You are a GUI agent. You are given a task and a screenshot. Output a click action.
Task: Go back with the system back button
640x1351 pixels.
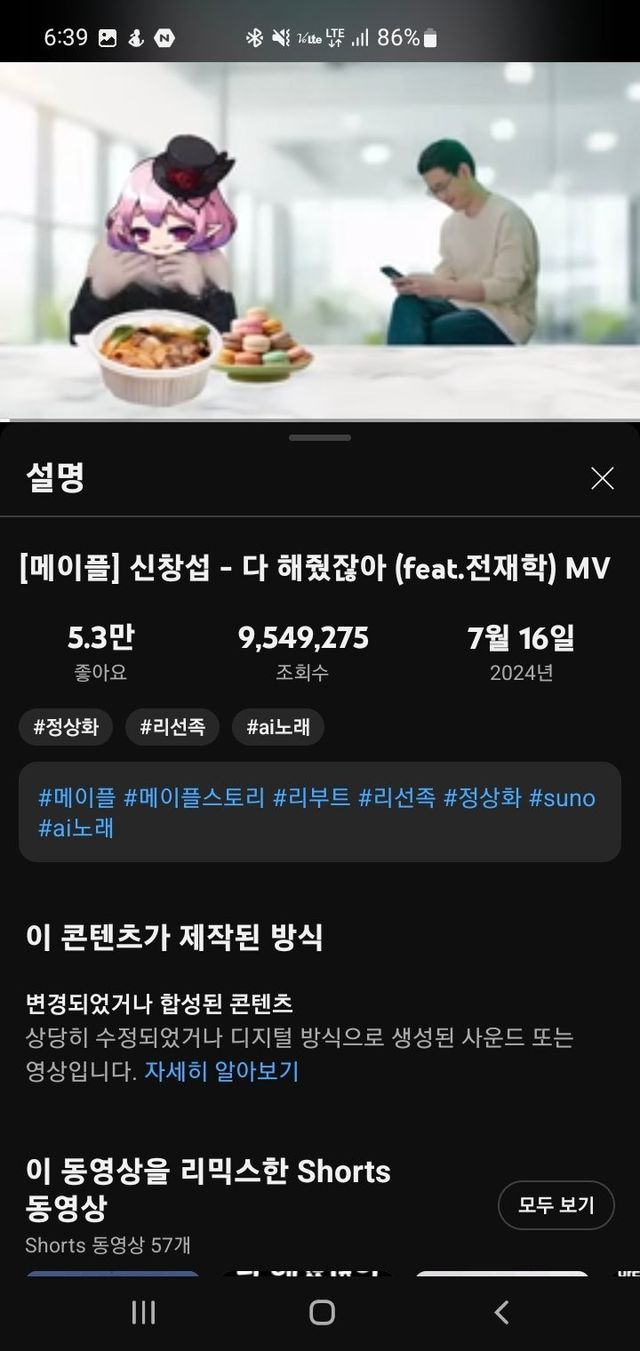pyautogui.click(x=502, y=1312)
